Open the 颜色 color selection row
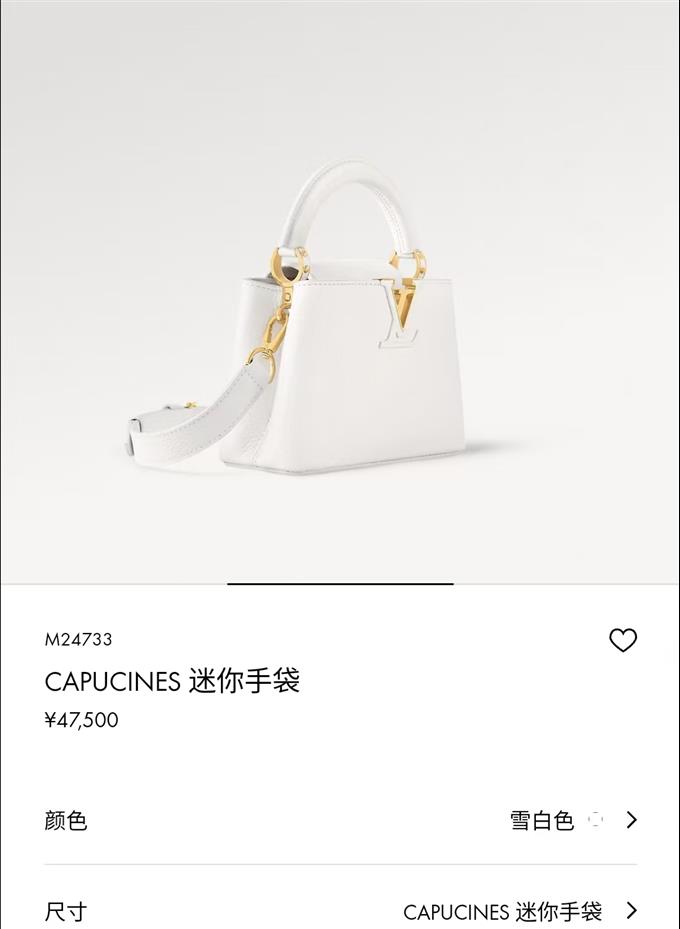680x929 pixels. pyautogui.click(x=340, y=821)
